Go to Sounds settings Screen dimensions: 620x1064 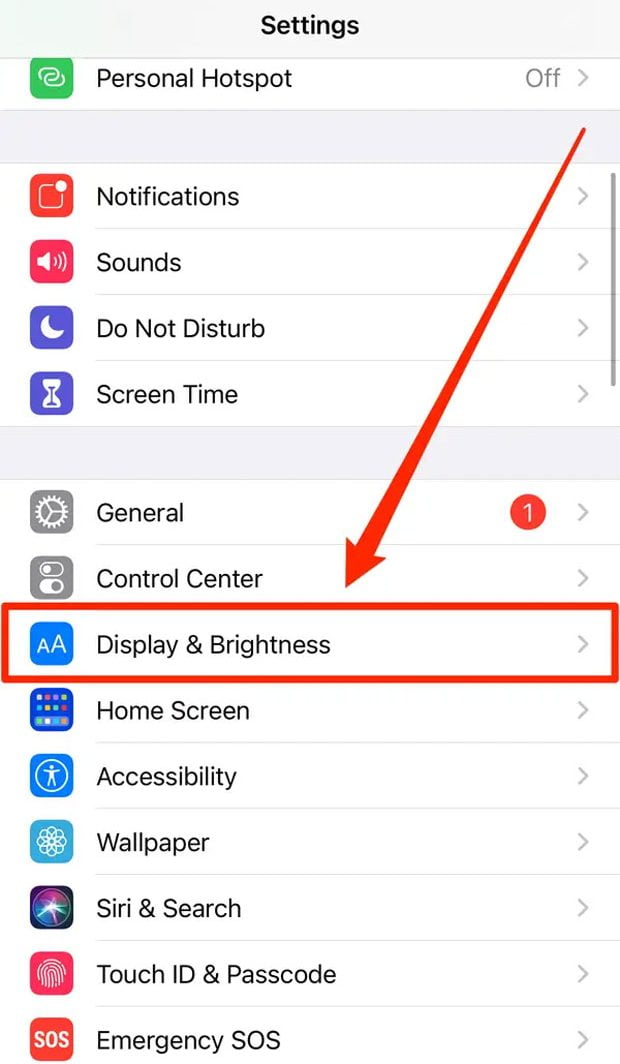click(139, 262)
